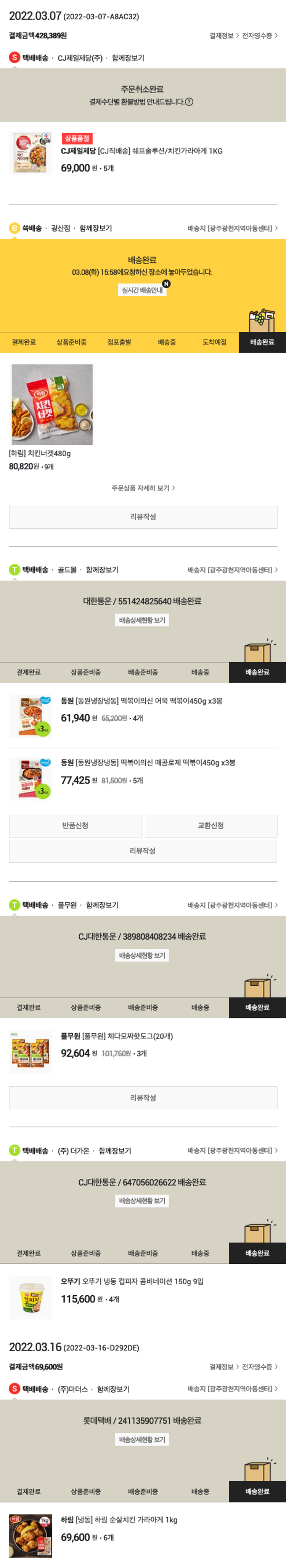Open 하림 치킨너겟480g product image
The image size is (286, 1568).
click(52, 404)
